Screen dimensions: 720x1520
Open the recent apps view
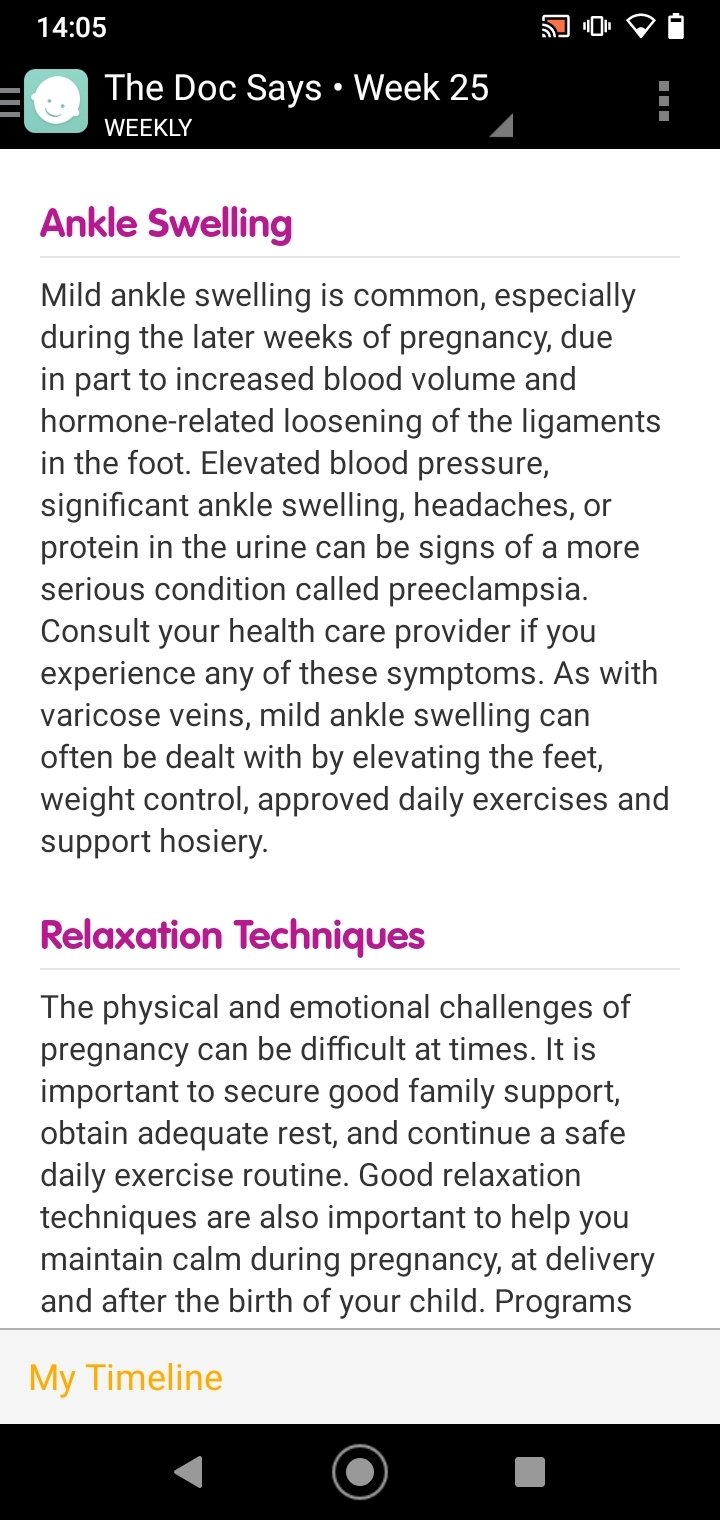[530, 1472]
